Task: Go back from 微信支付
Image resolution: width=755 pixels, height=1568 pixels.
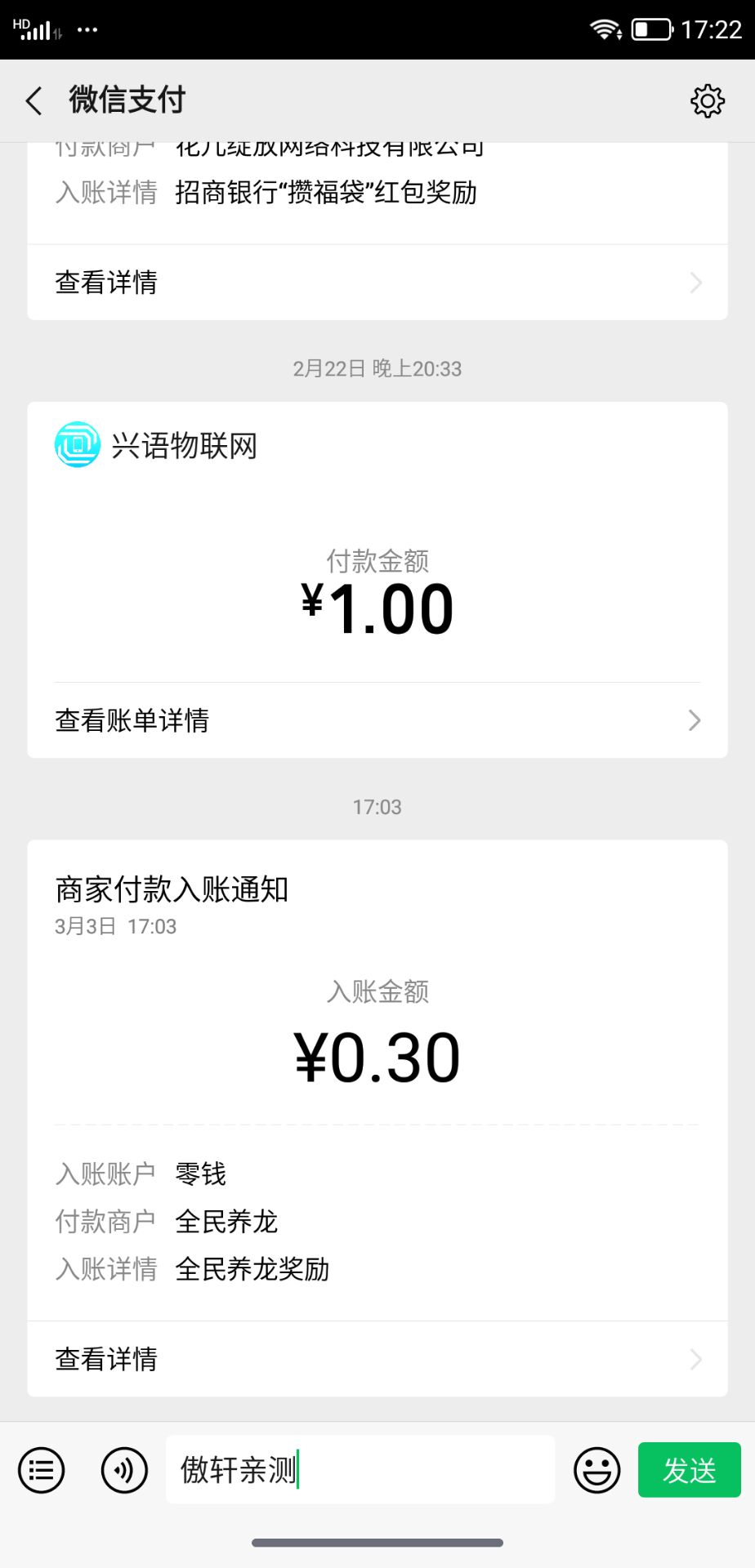Action: [34, 101]
